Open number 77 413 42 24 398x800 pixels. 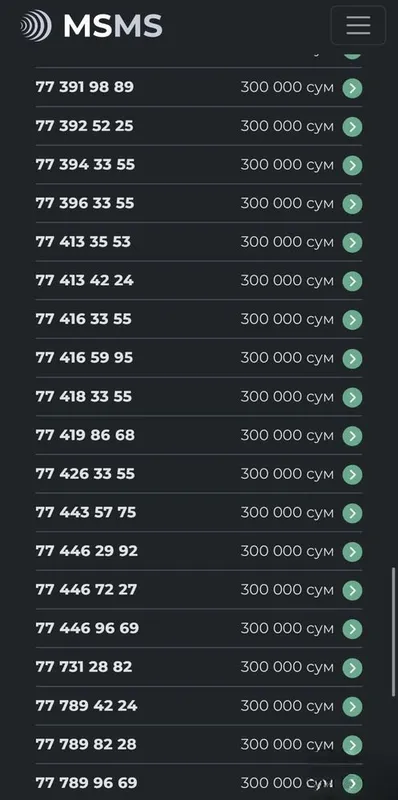[85, 280]
